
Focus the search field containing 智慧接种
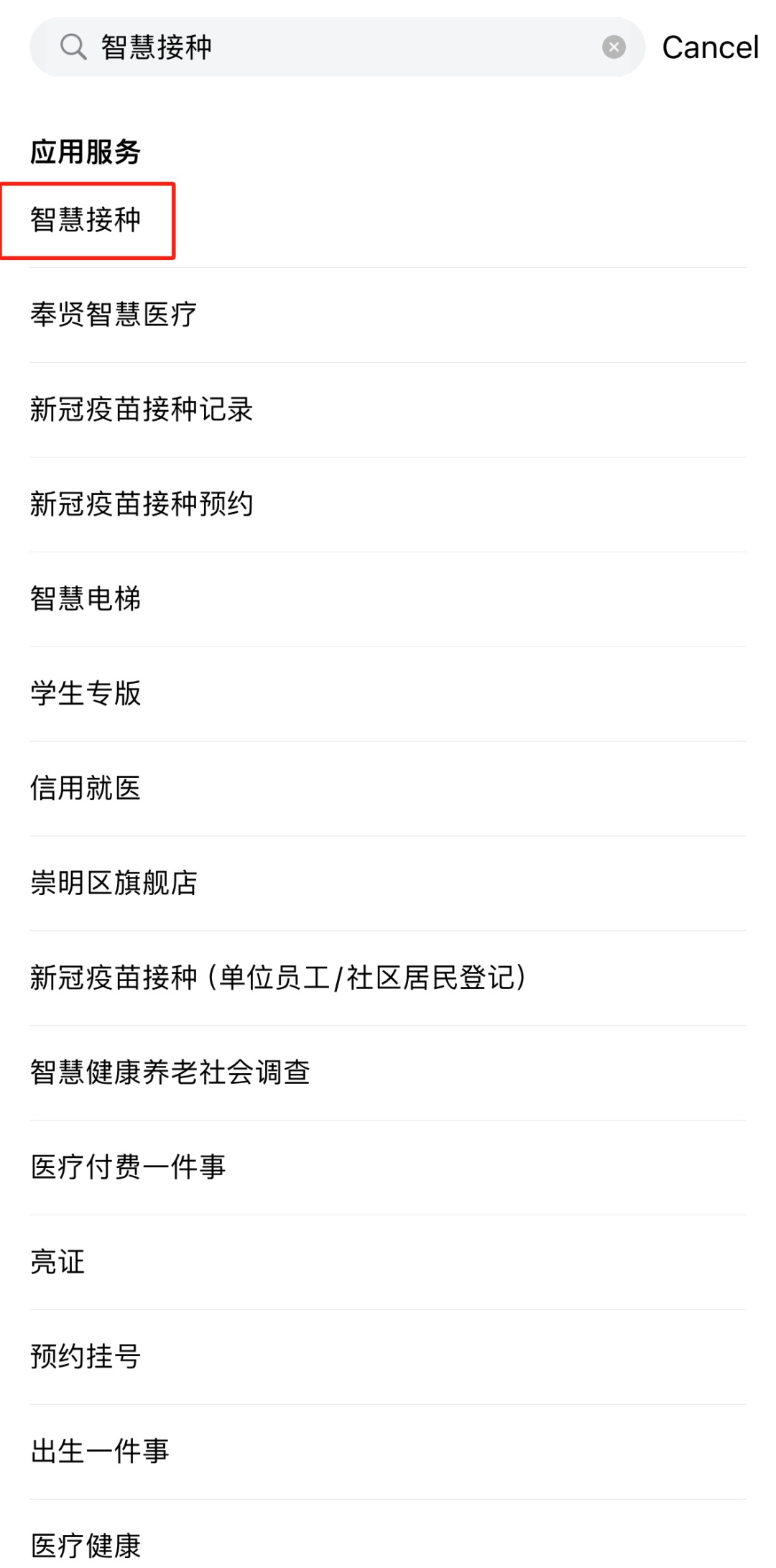tap(337, 47)
